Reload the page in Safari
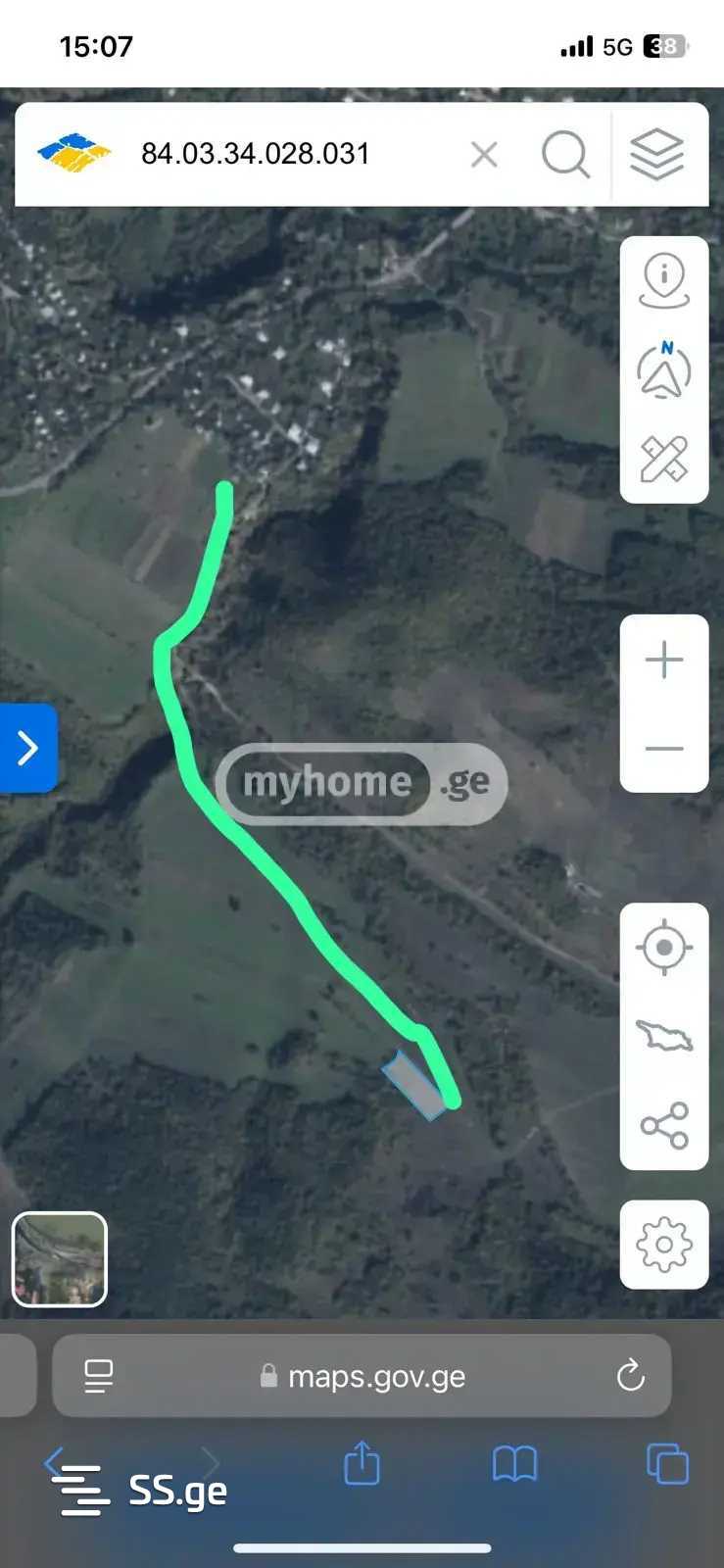 pos(631,1376)
